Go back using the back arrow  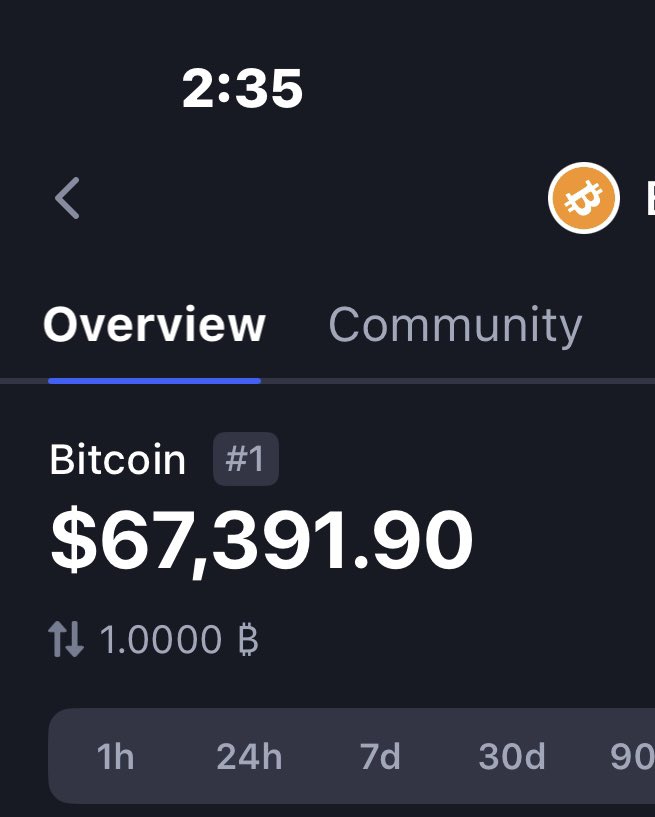(67, 198)
